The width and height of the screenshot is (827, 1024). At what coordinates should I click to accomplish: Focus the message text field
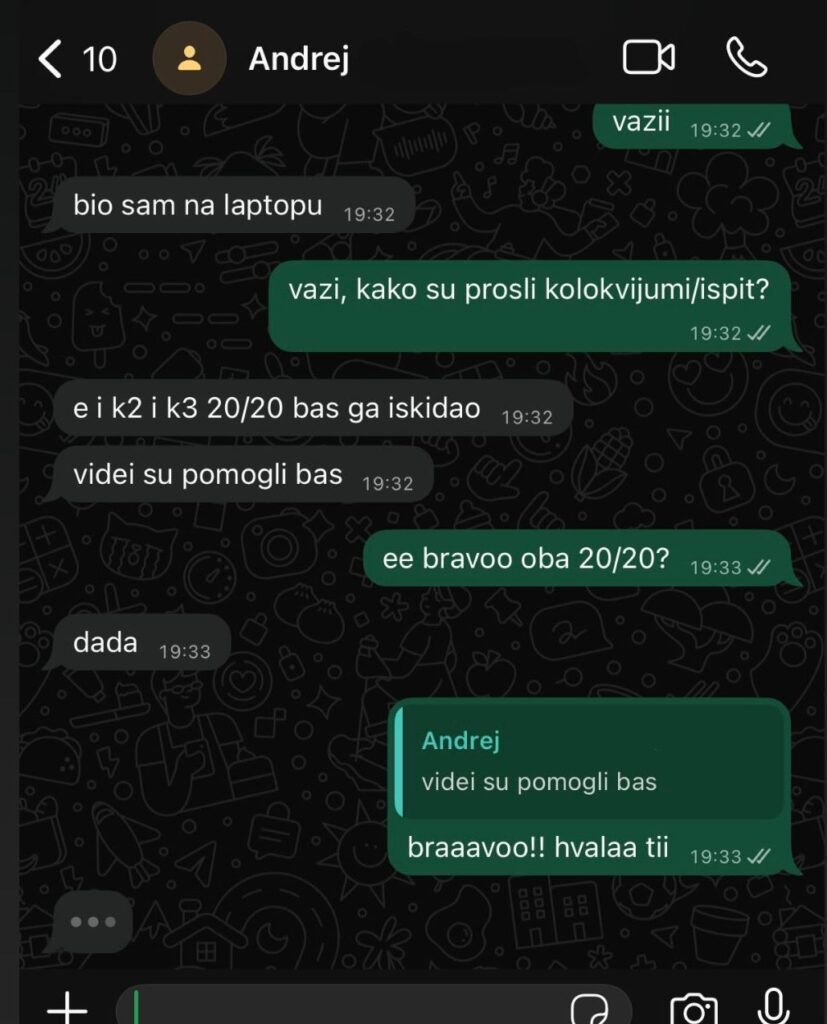[340, 1006]
